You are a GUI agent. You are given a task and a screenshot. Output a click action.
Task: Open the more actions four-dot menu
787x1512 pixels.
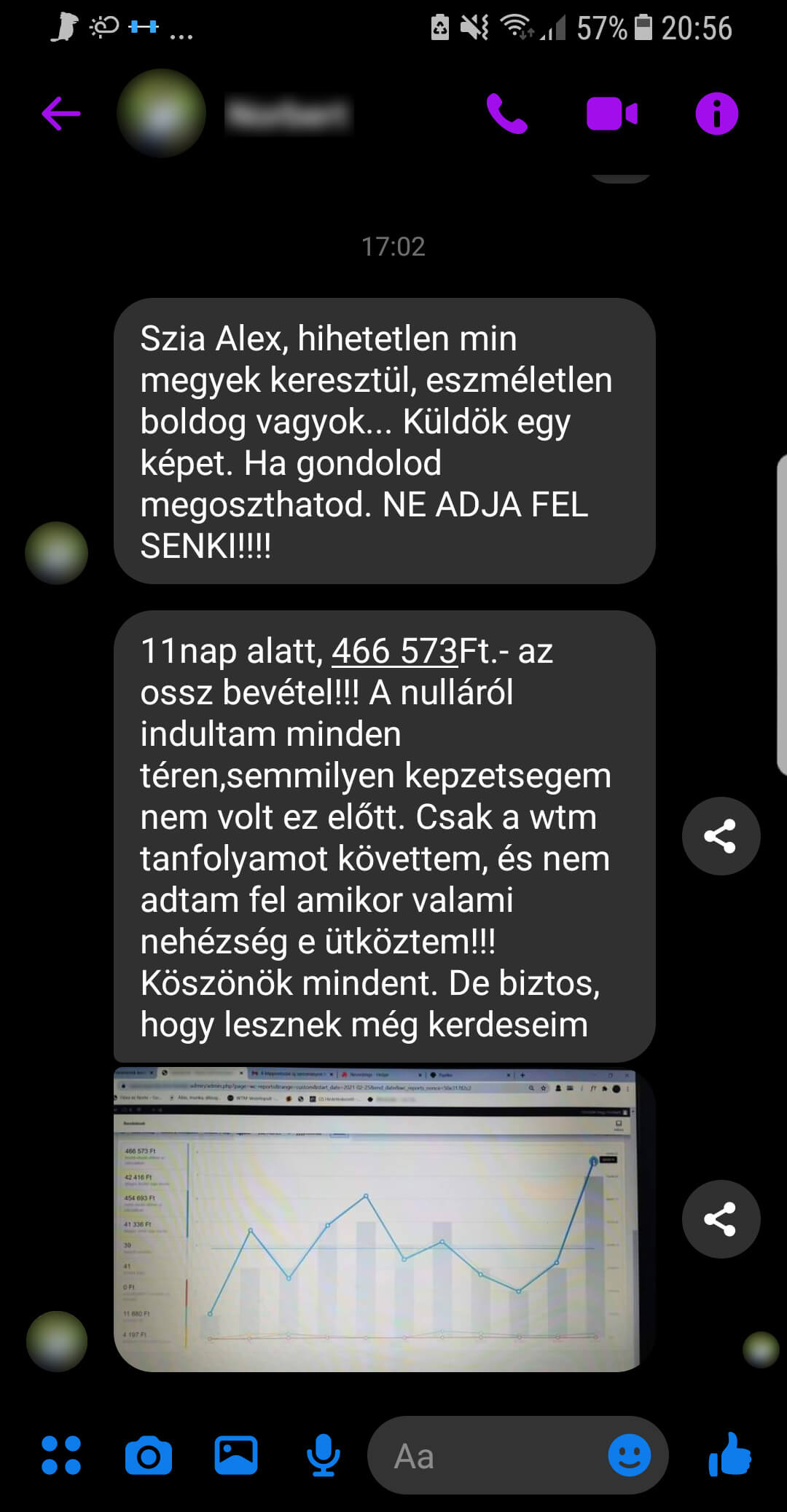pos(61,1455)
